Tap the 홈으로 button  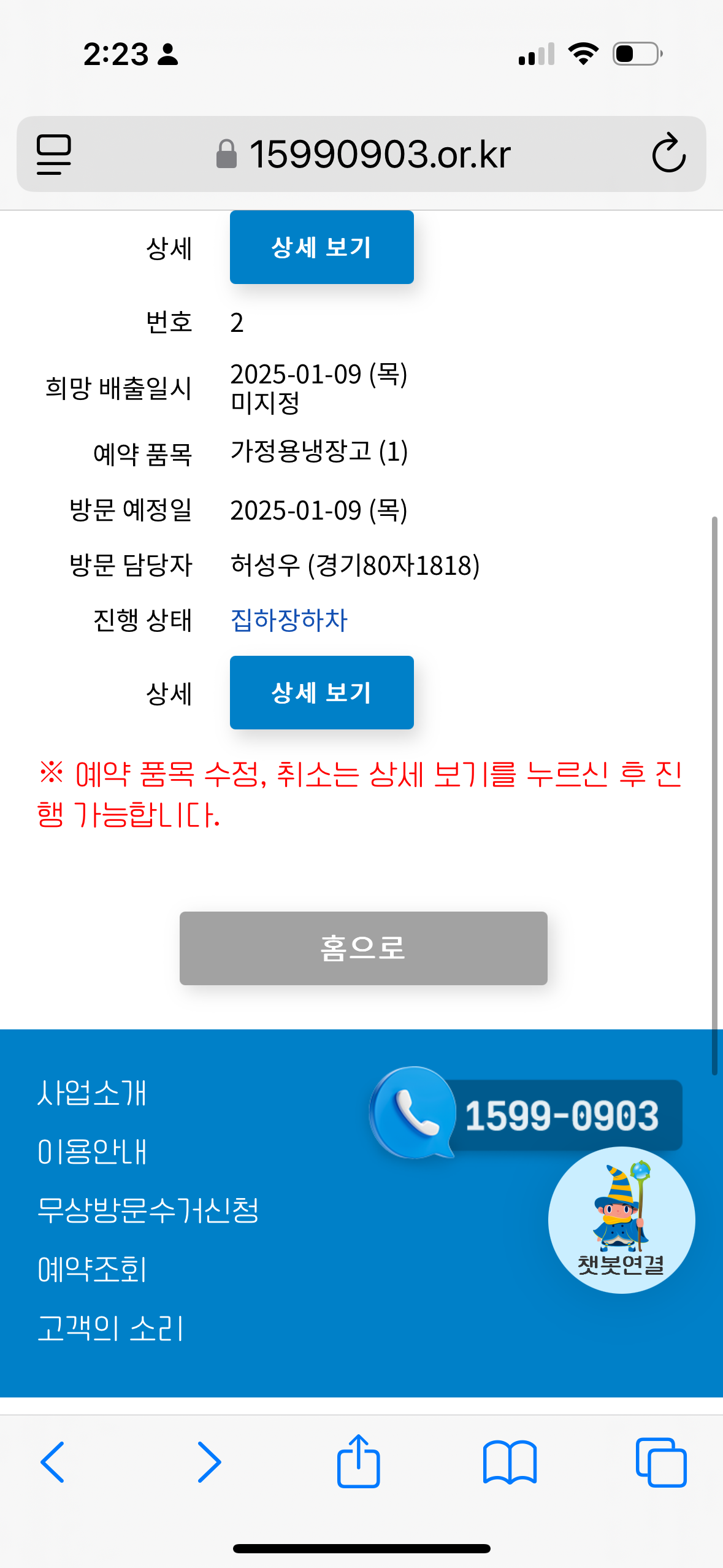363,948
